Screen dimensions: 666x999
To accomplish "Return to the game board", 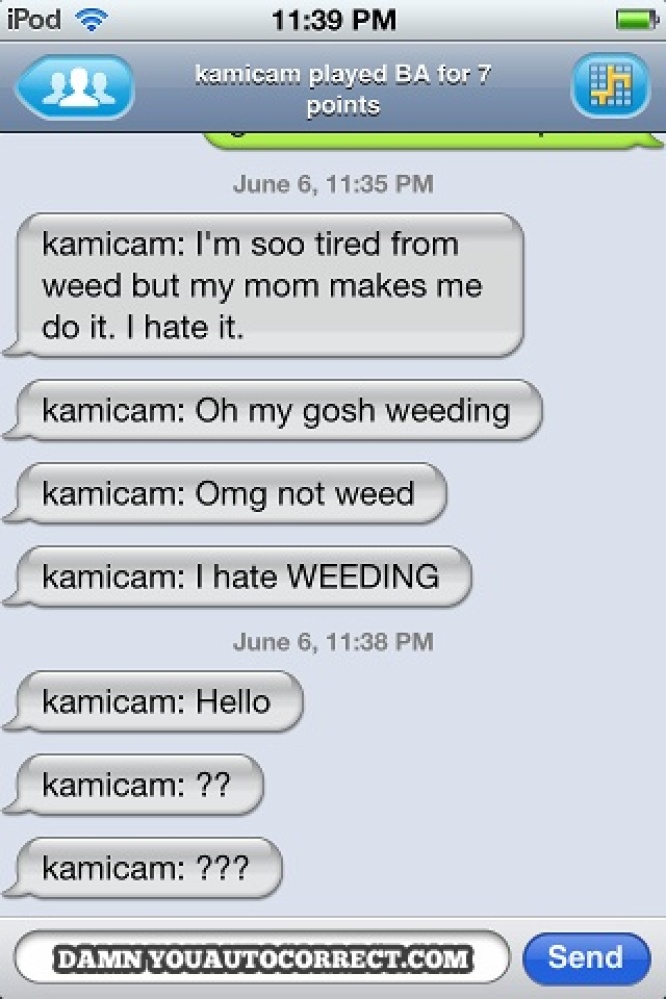I will tap(609, 87).
